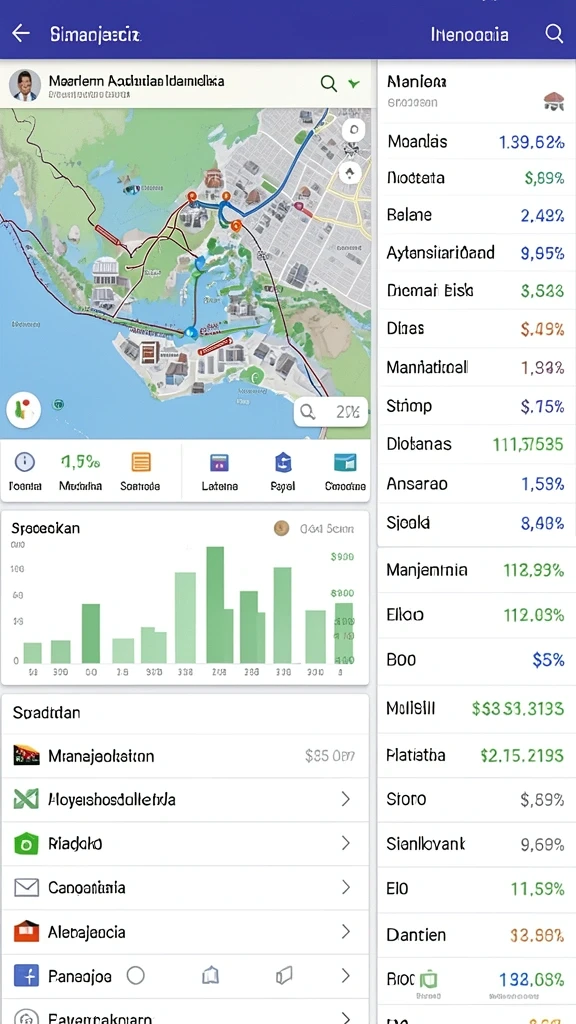
Task: Open the Canoaninia row with envelope icon
Action: [185, 888]
